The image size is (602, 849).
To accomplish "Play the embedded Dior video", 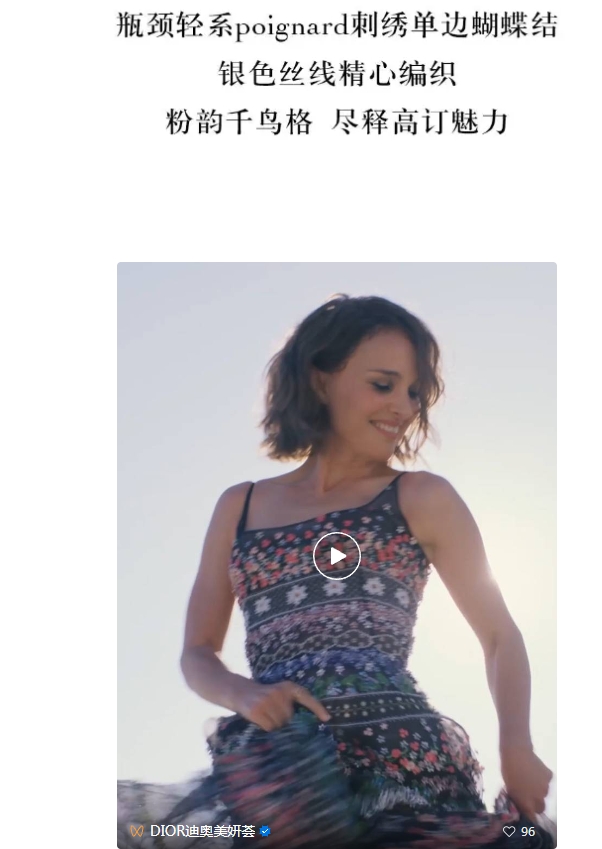I will click(x=337, y=556).
